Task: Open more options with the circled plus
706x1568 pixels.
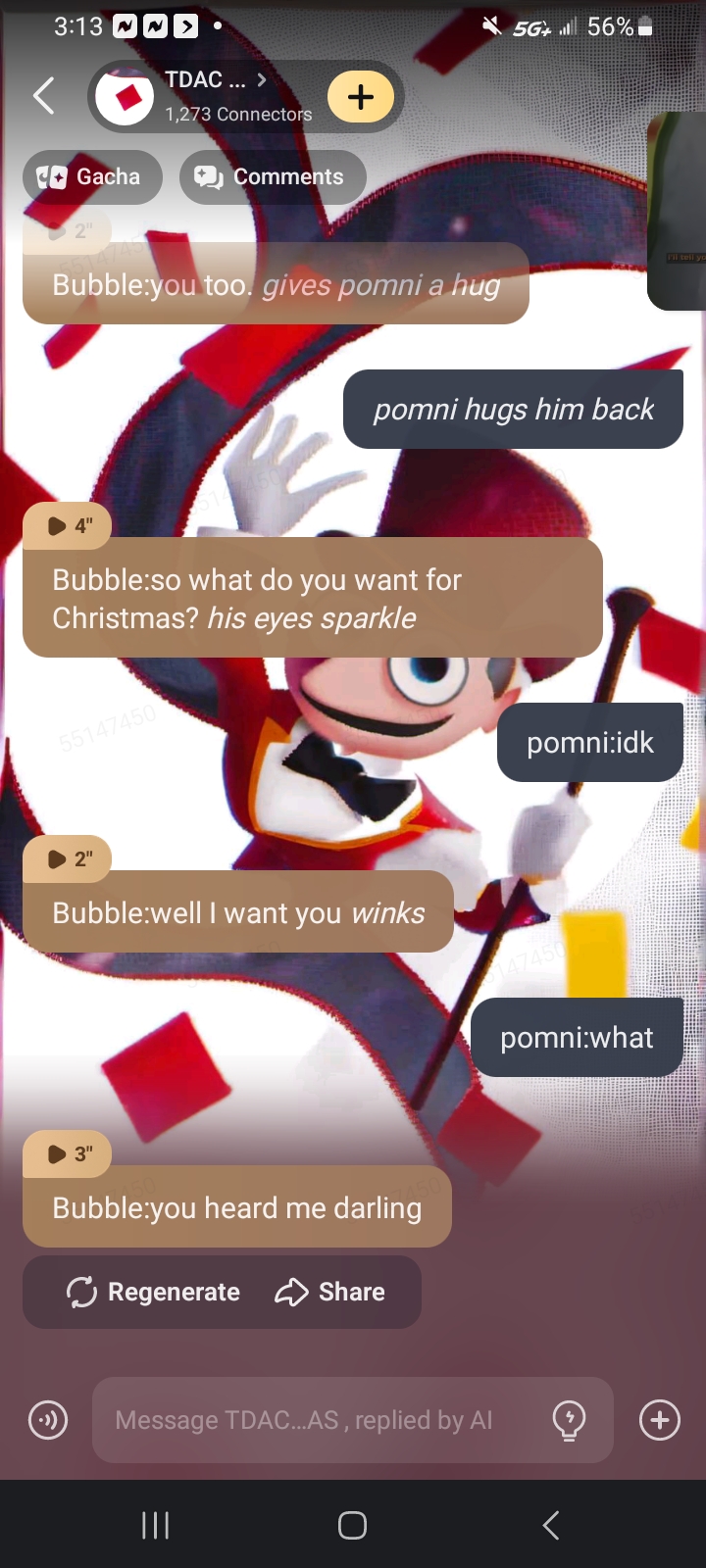Action: (x=660, y=1419)
